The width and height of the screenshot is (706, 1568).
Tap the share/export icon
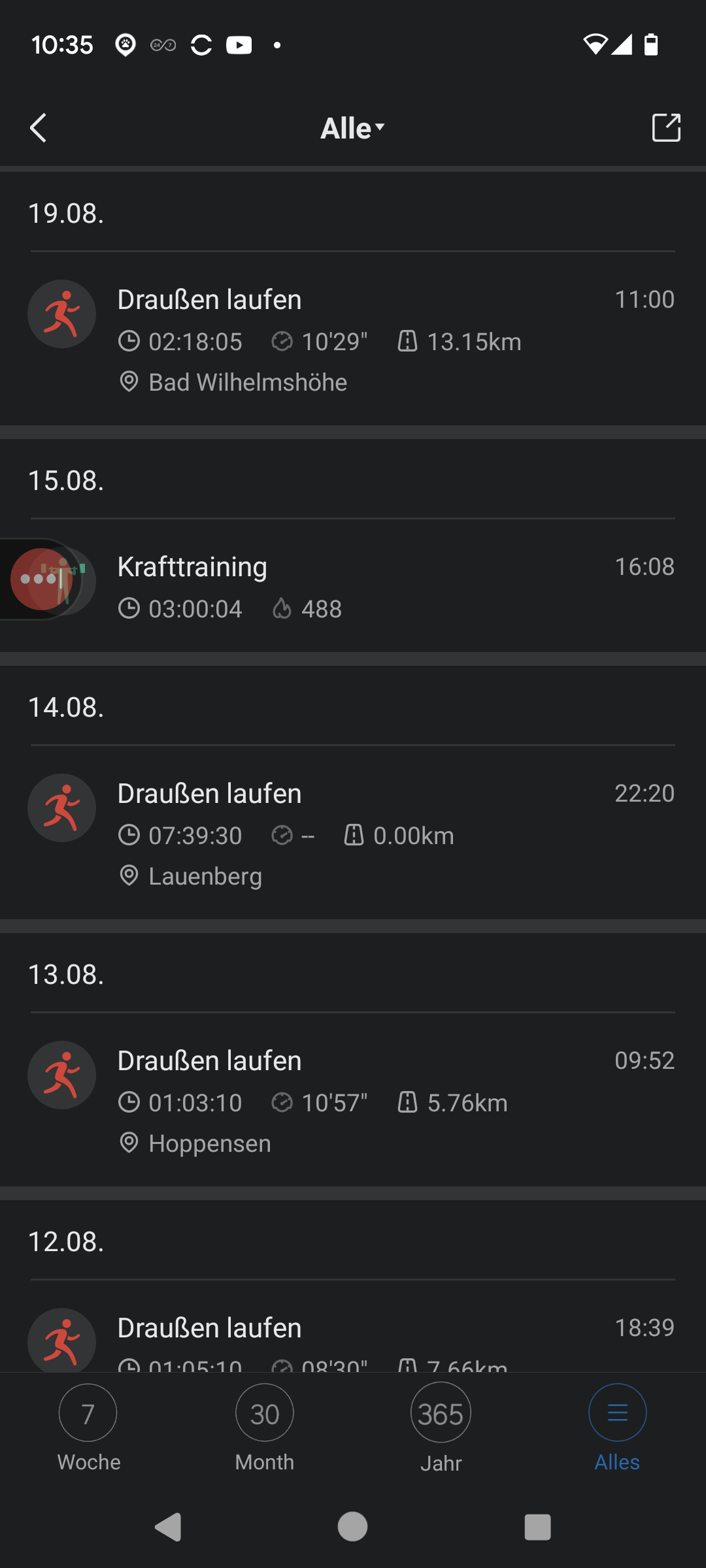[x=666, y=128]
